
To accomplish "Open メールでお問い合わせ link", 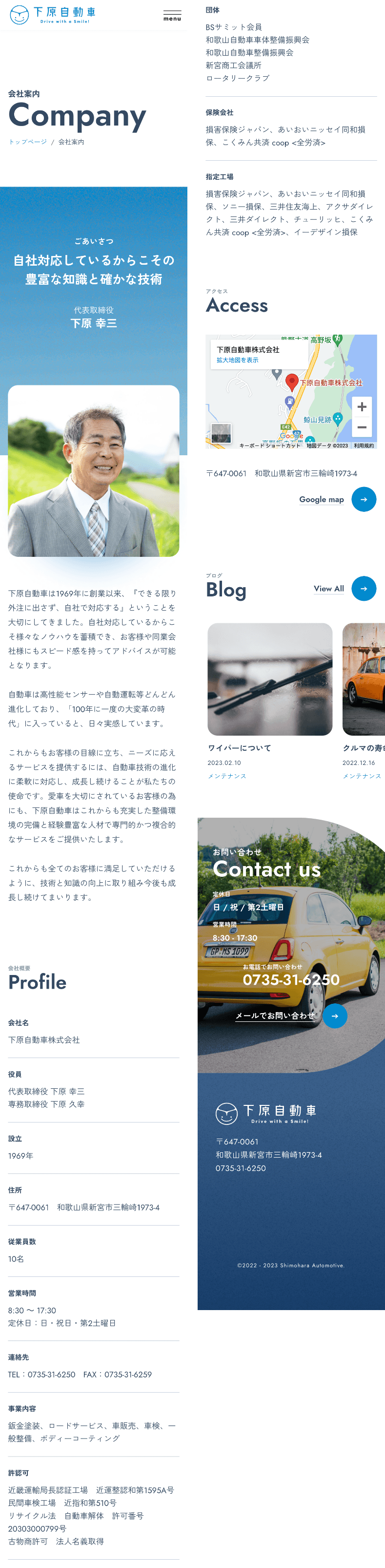I will pos(275,1016).
